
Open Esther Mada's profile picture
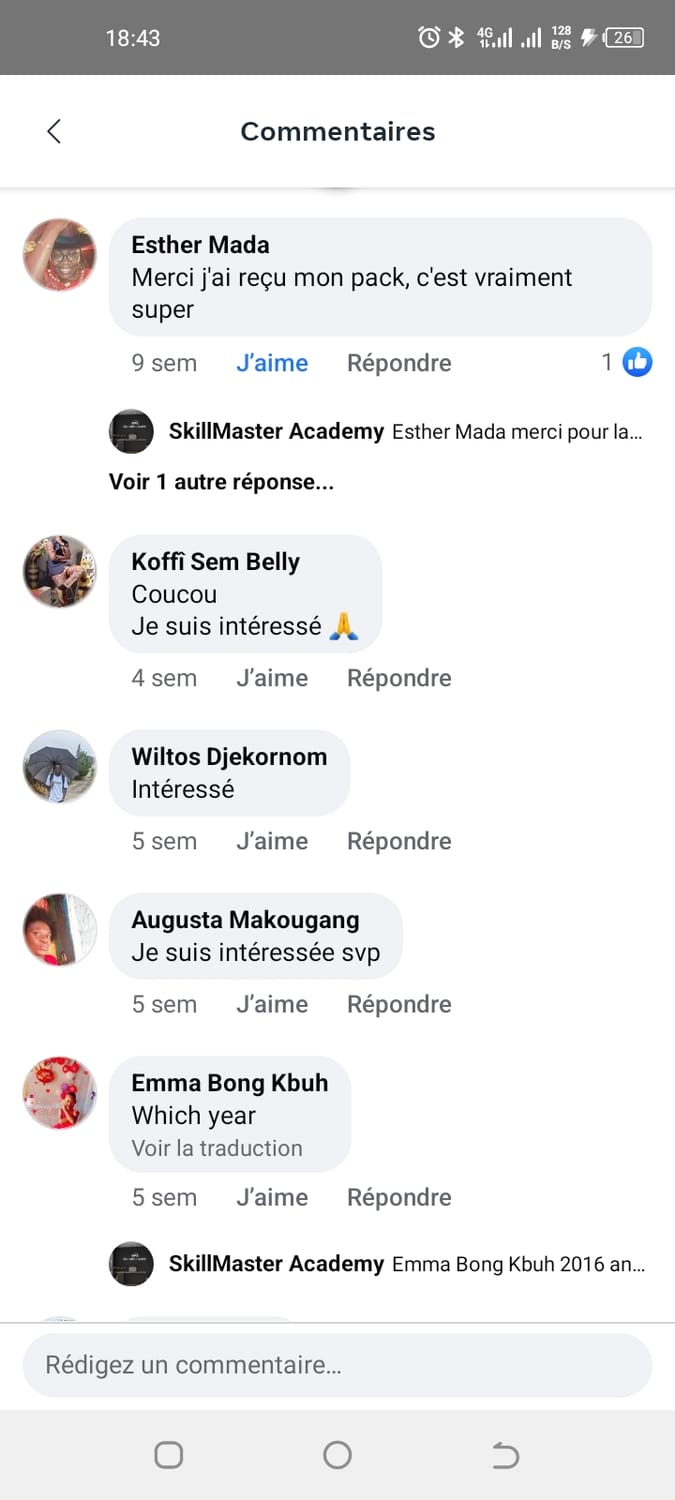(x=60, y=255)
